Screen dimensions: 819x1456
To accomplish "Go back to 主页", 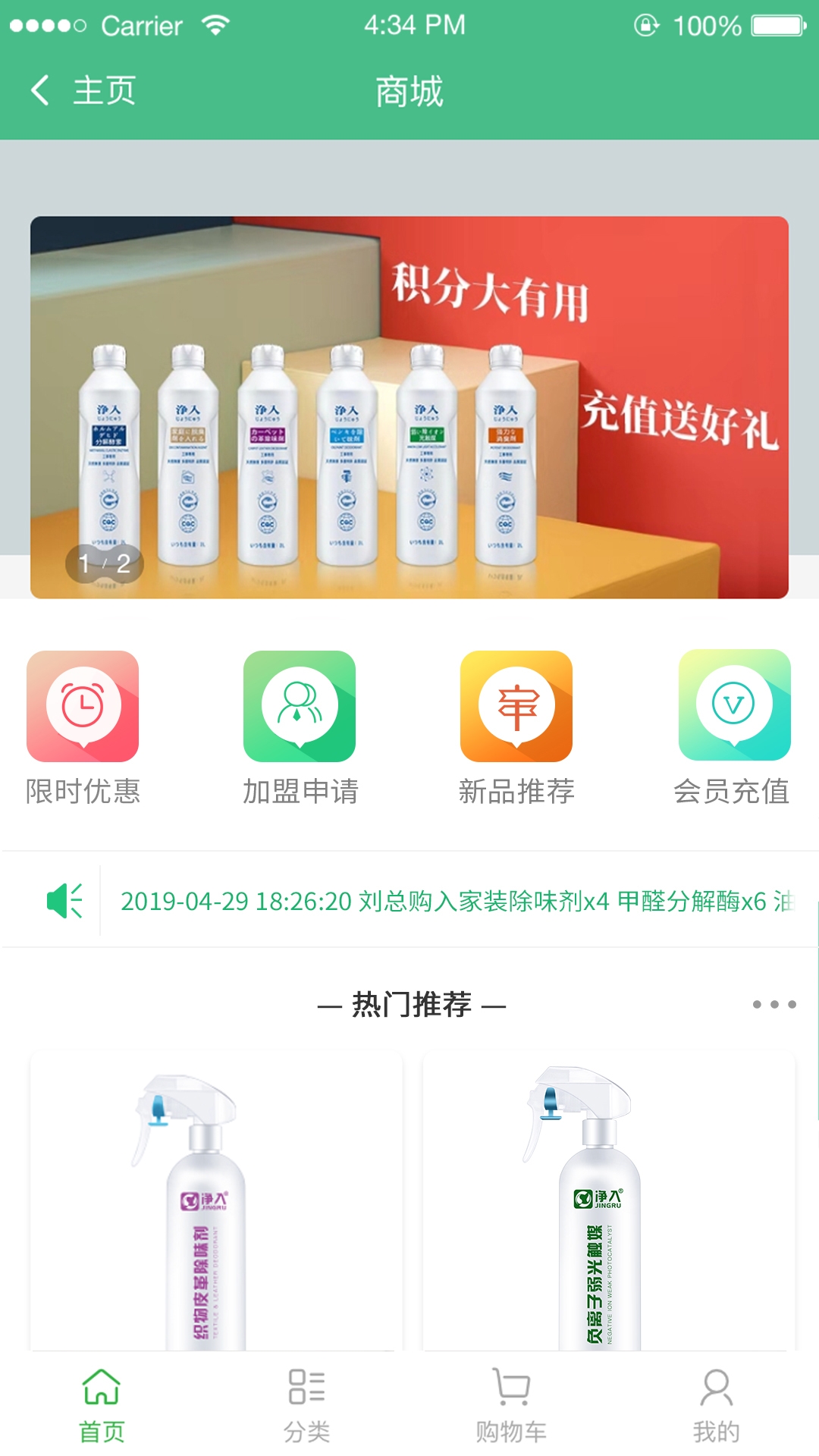I will click(82, 91).
